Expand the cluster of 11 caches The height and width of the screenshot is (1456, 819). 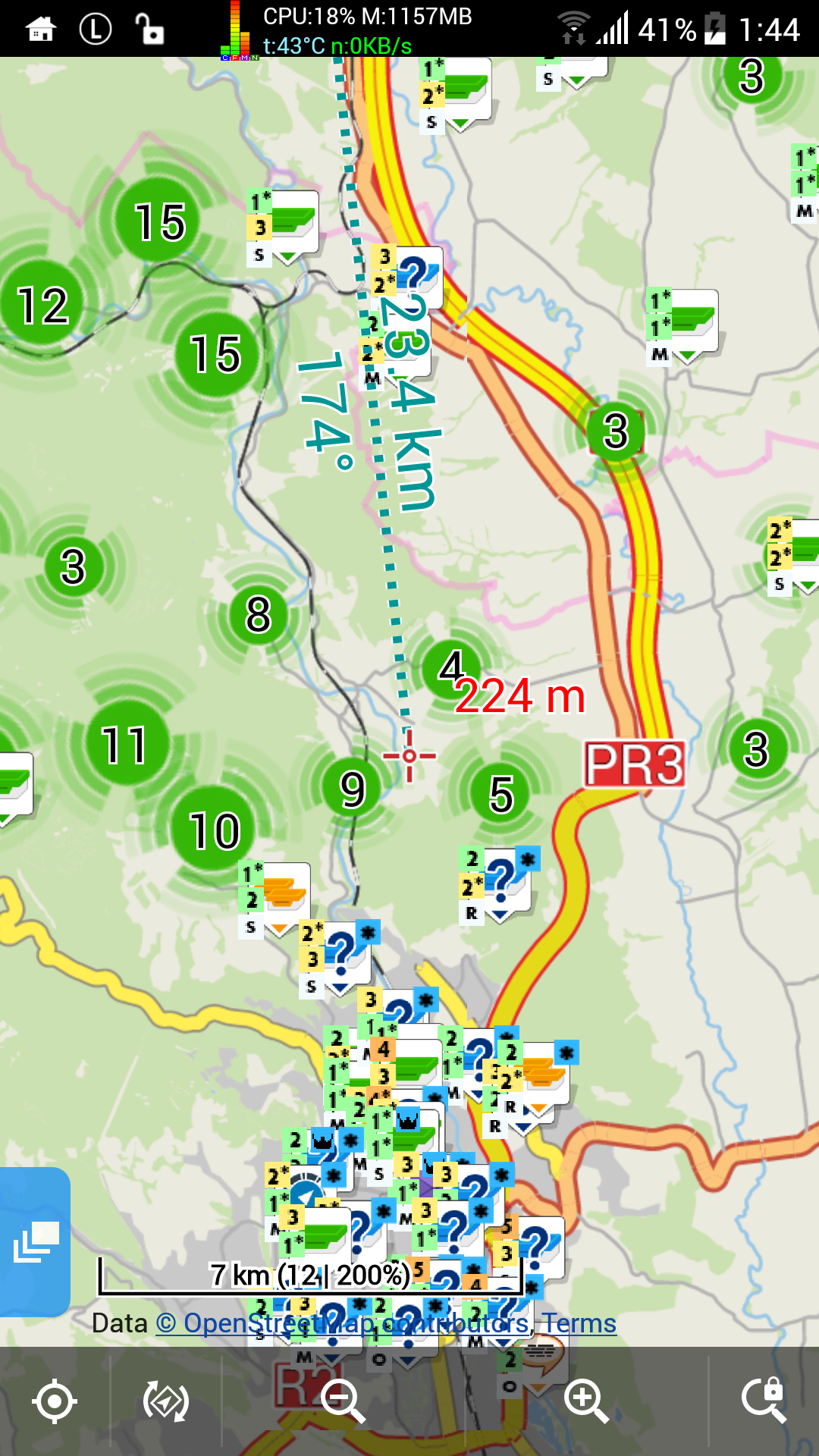point(124,745)
